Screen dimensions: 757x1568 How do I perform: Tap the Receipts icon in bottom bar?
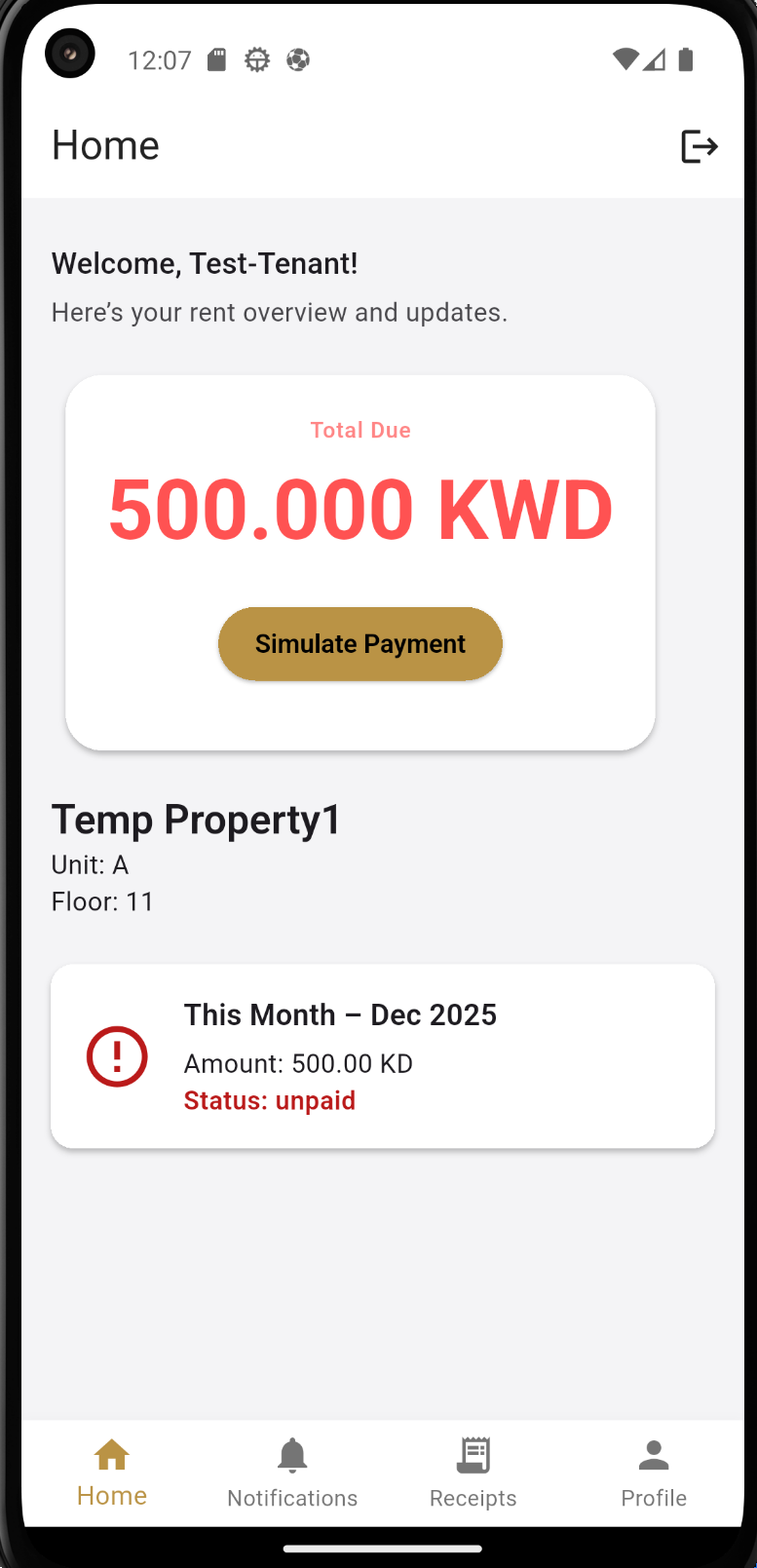click(x=473, y=1453)
